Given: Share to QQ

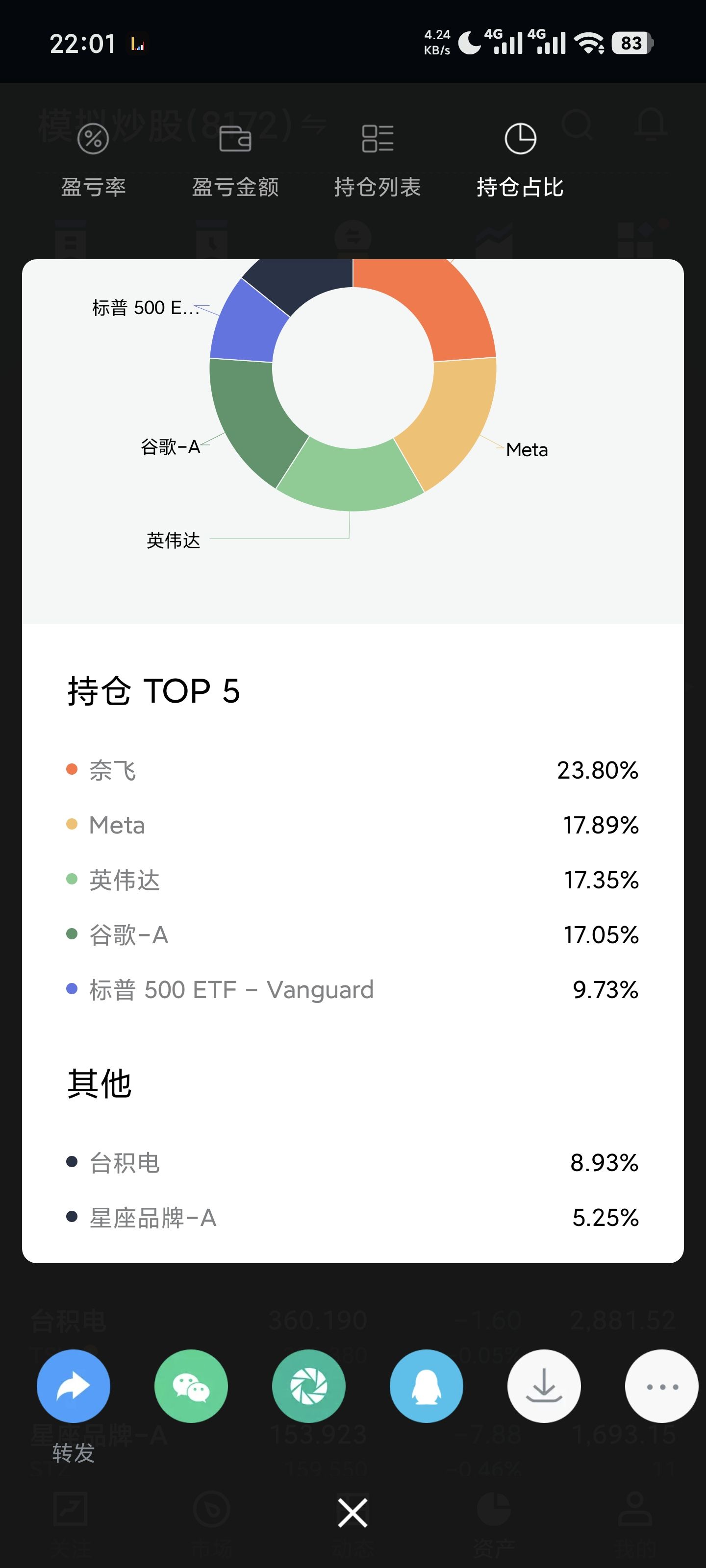Looking at the screenshot, I should pos(427,1386).
